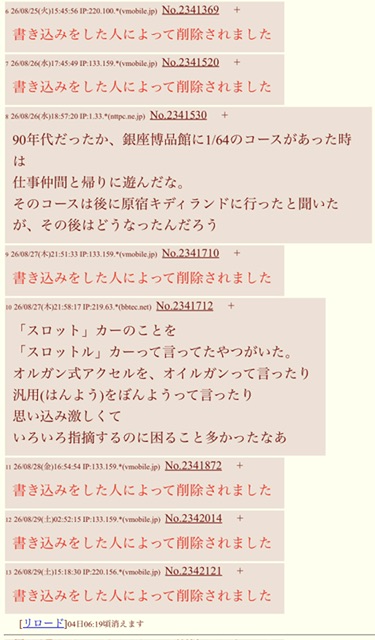Open post link No.2341872
The width and height of the screenshot is (375, 640).
193,466
